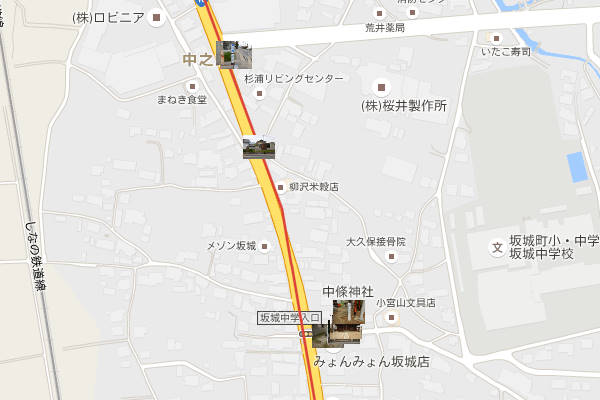Open the photo thumbnail beside 中之 label
Image resolution: width=600 pixels, height=400 pixels.
pyautogui.click(x=234, y=54)
